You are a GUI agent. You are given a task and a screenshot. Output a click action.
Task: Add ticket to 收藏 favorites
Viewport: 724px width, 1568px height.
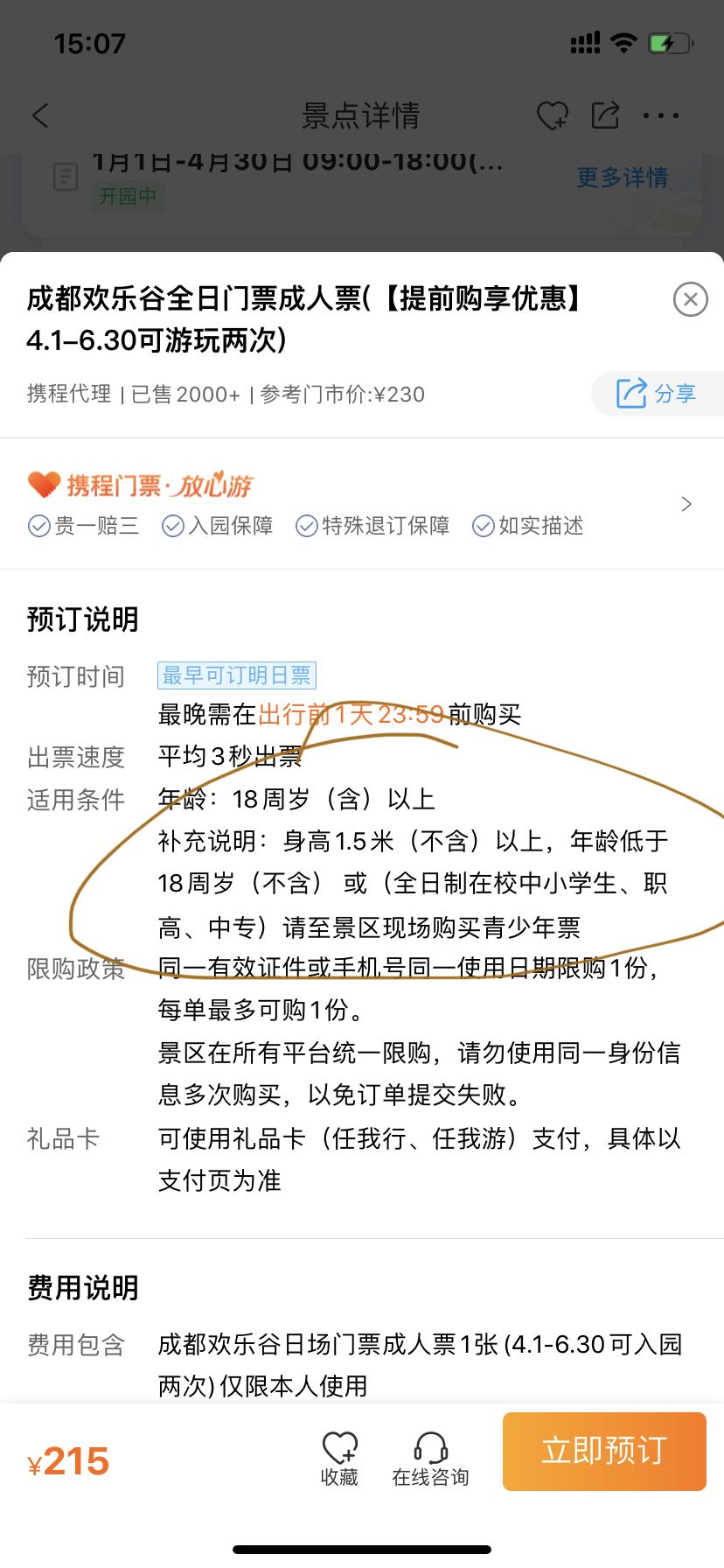[339, 1459]
